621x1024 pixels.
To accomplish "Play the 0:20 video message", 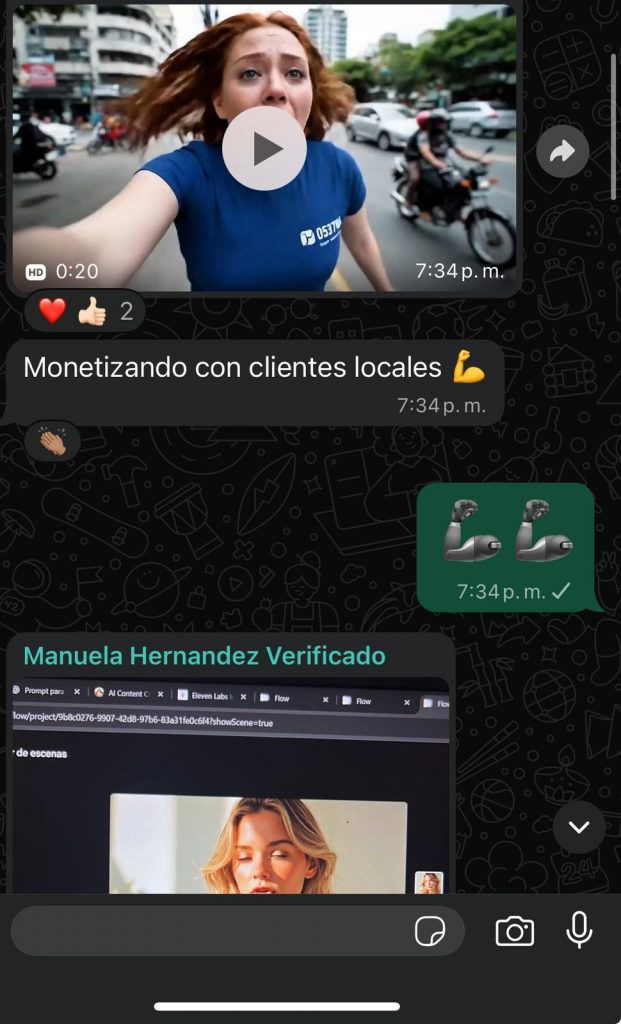I will pyautogui.click(x=264, y=149).
